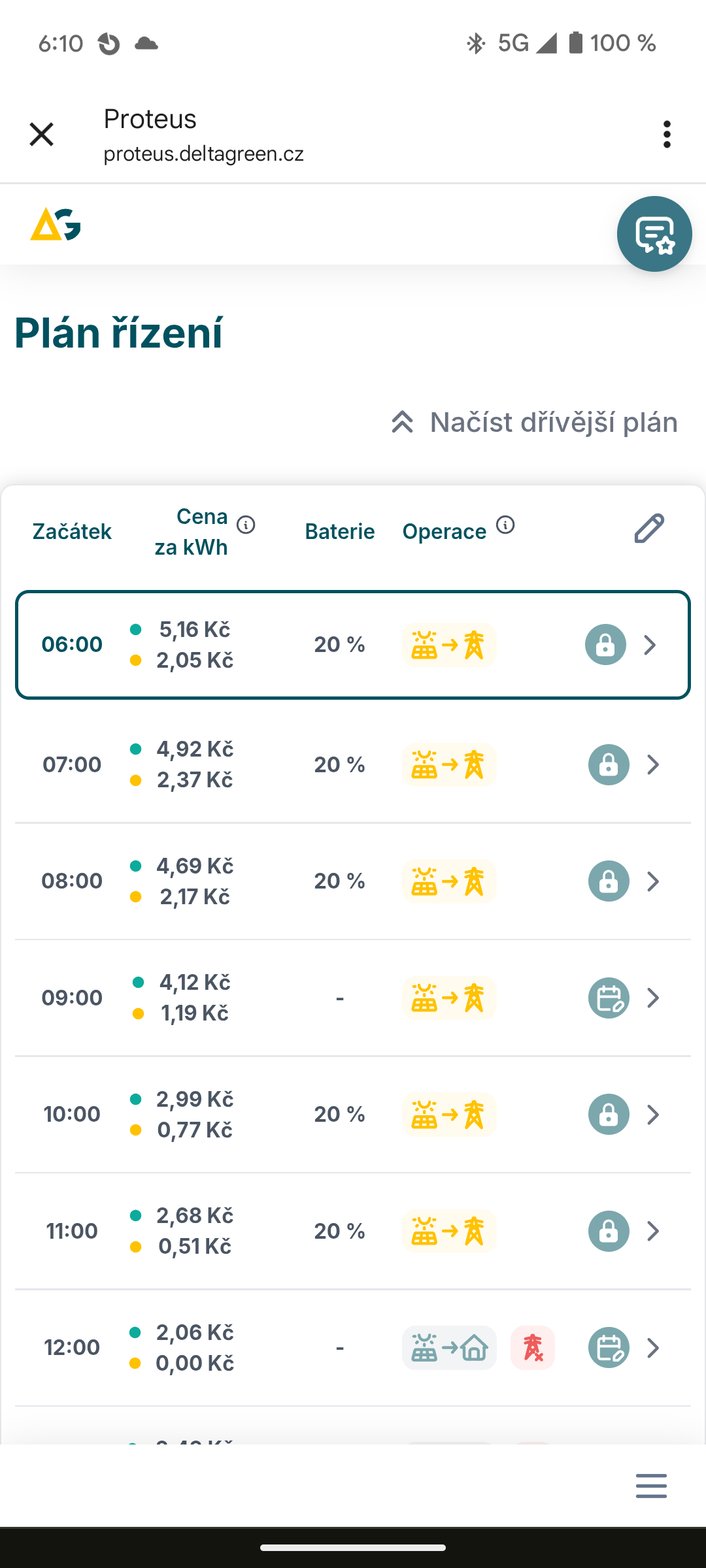Tap the lock icon on 11:00 row
706x1568 pixels.
pyautogui.click(x=609, y=1231)
